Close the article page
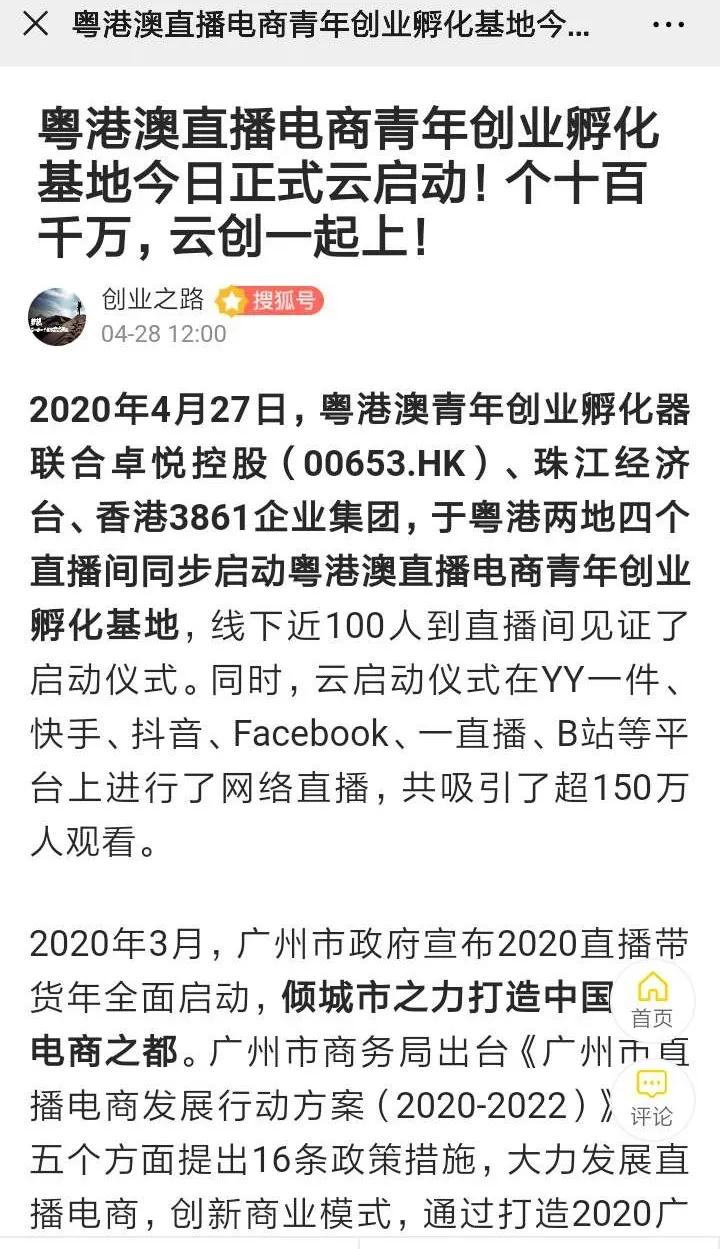The height and width of the screenshot is (1249, 720). click(x=35, y=25)
